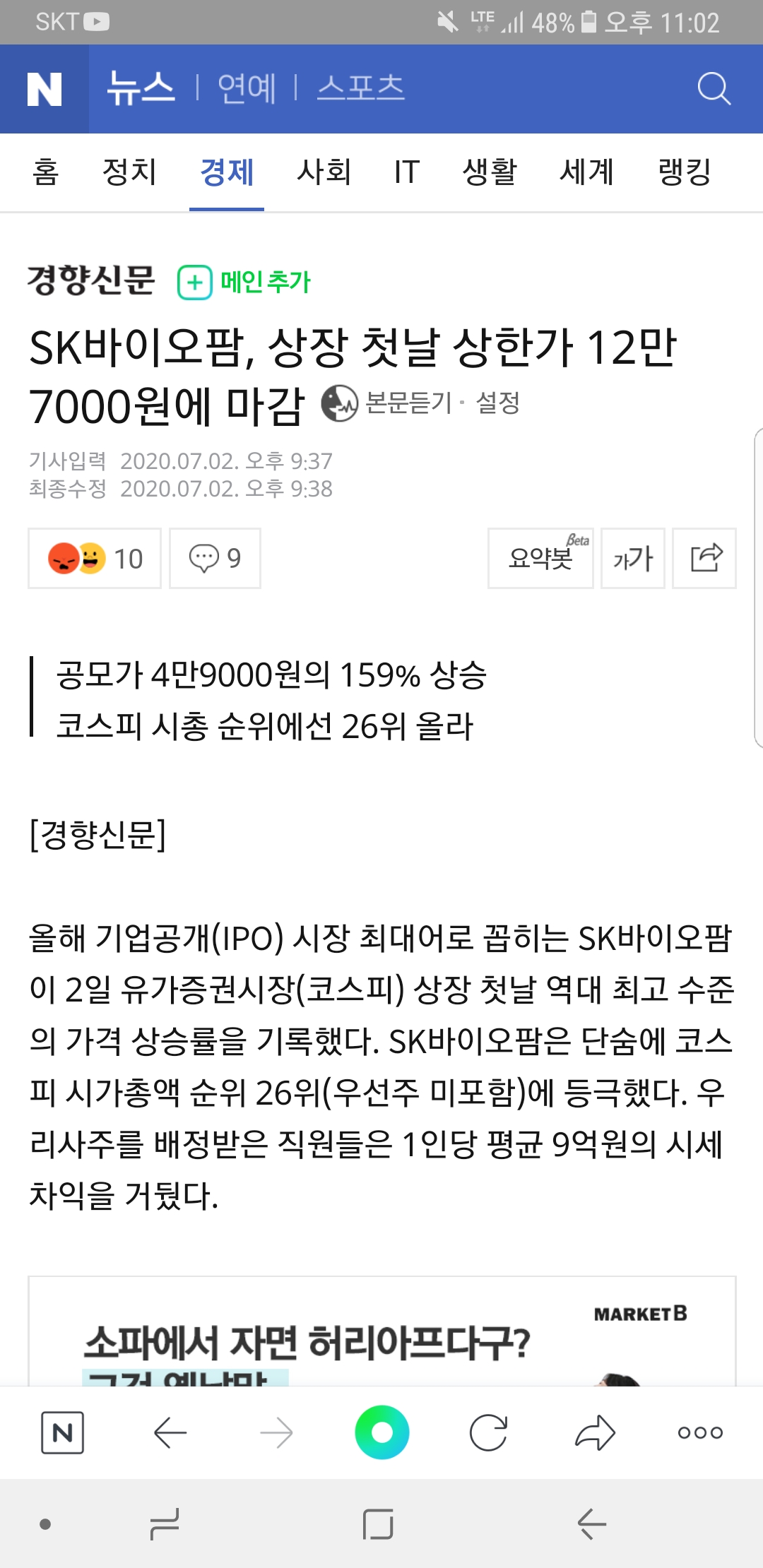Viewport: 763px width, 1568px height.
Task: Switch to the 연예 section
Action: (247, 89)
